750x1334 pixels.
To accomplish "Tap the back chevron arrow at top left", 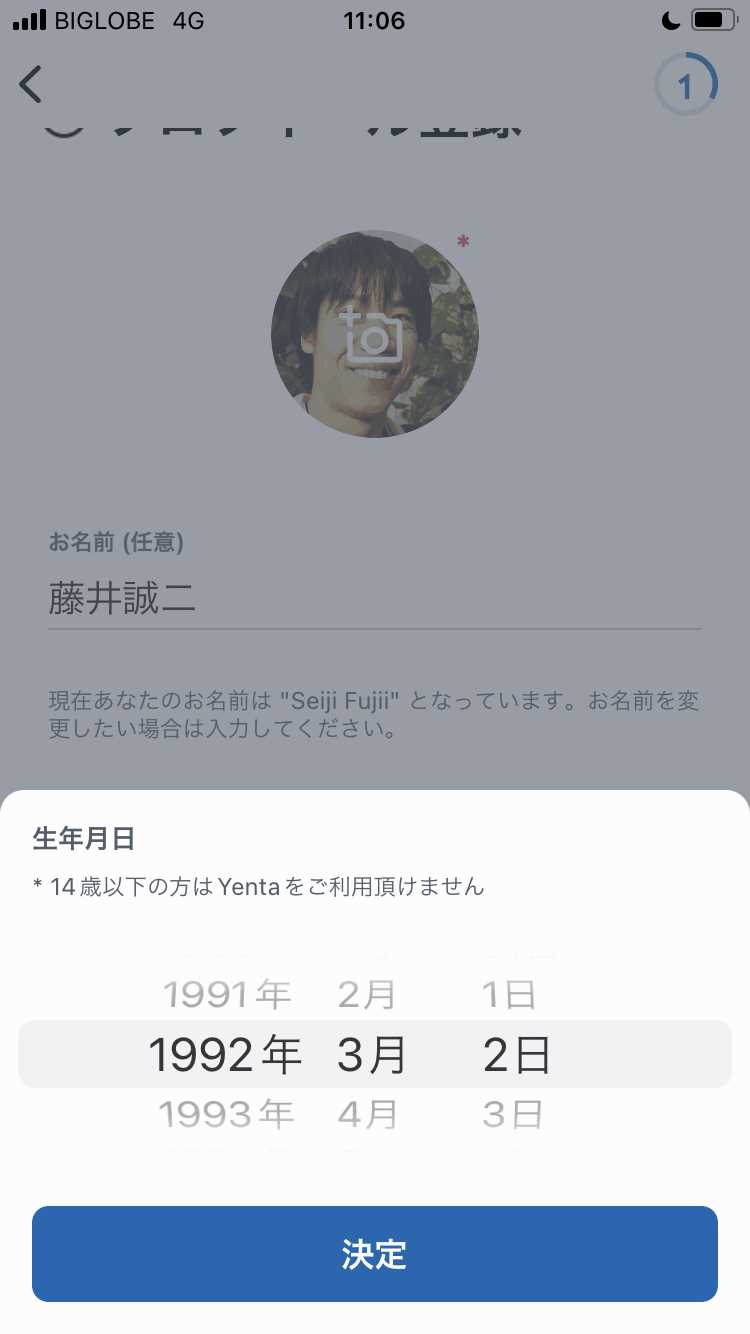I will coord(30,85).
